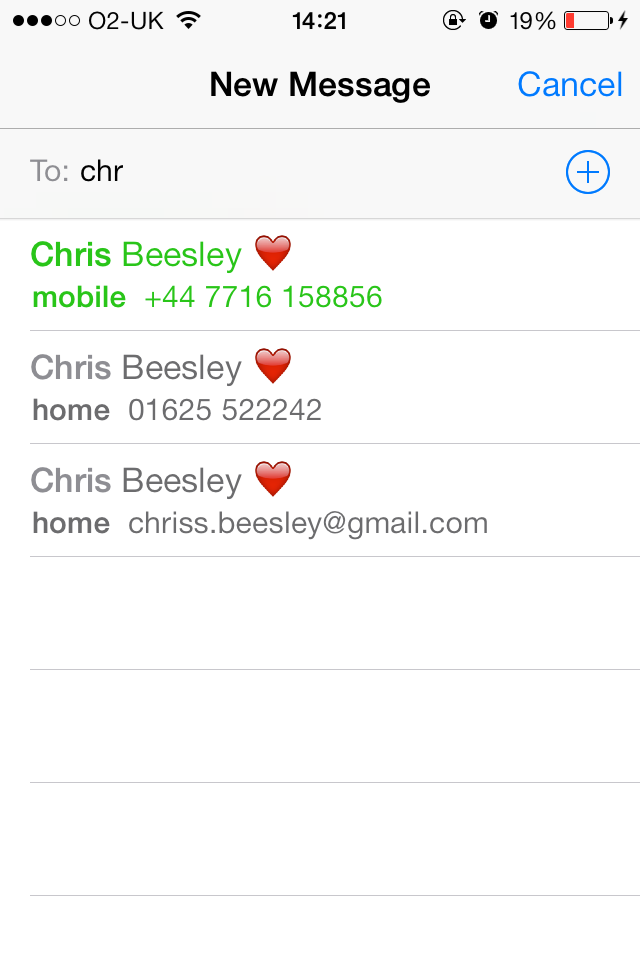
Task: Open contacts with the plus icon
Action: (588, 173)
